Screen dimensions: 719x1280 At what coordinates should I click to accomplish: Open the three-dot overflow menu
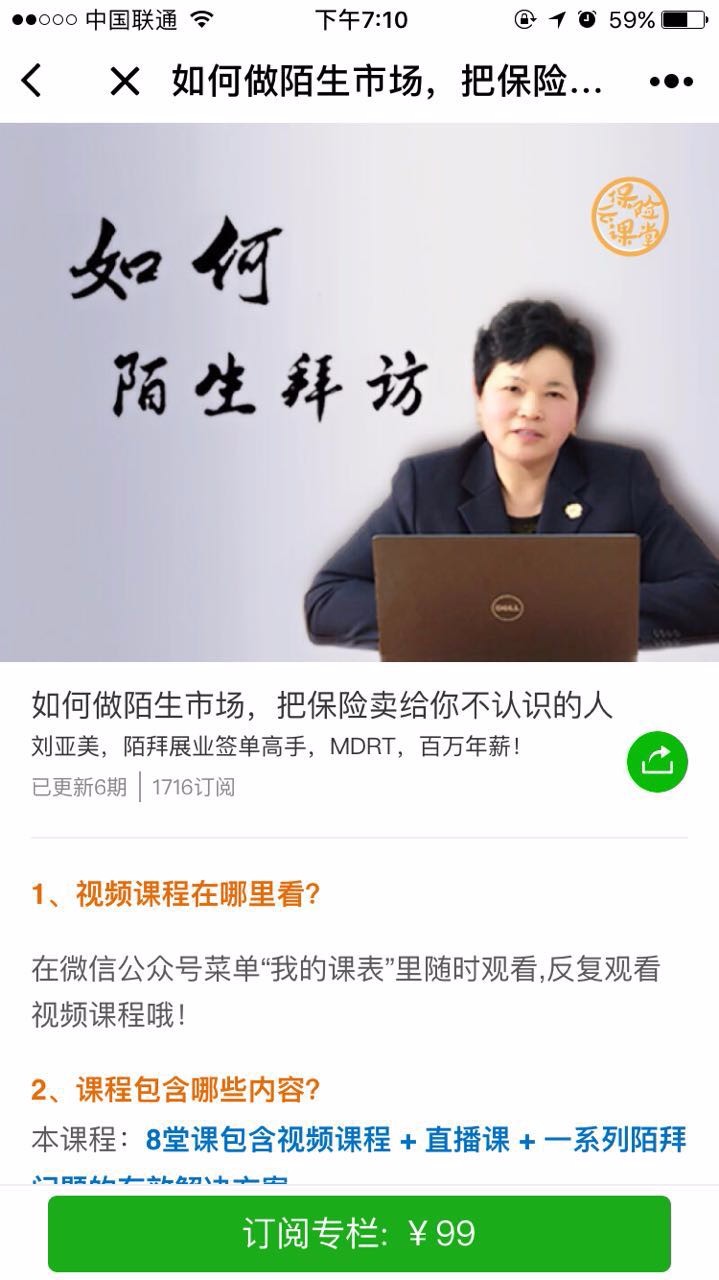coord(671,82)
